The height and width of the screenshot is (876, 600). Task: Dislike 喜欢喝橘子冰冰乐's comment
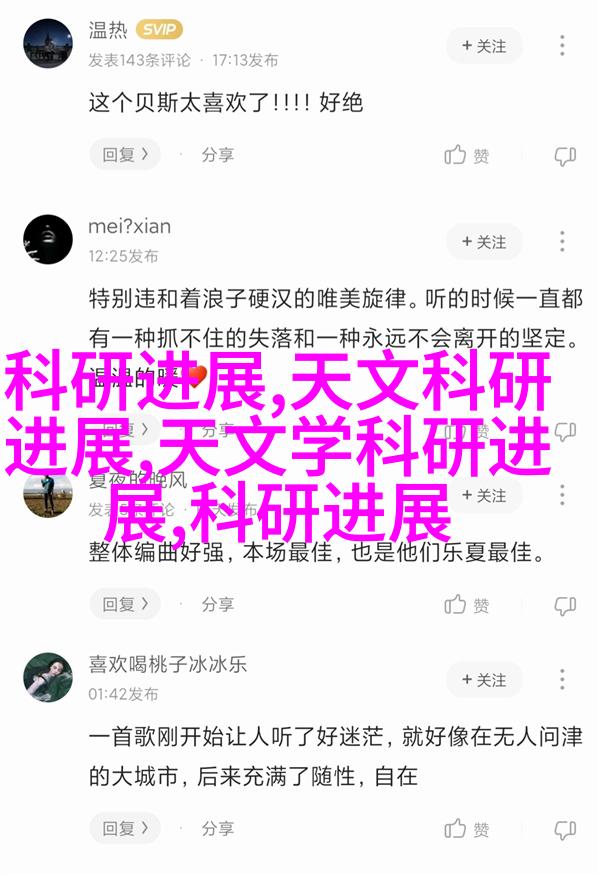click(565, 829)
